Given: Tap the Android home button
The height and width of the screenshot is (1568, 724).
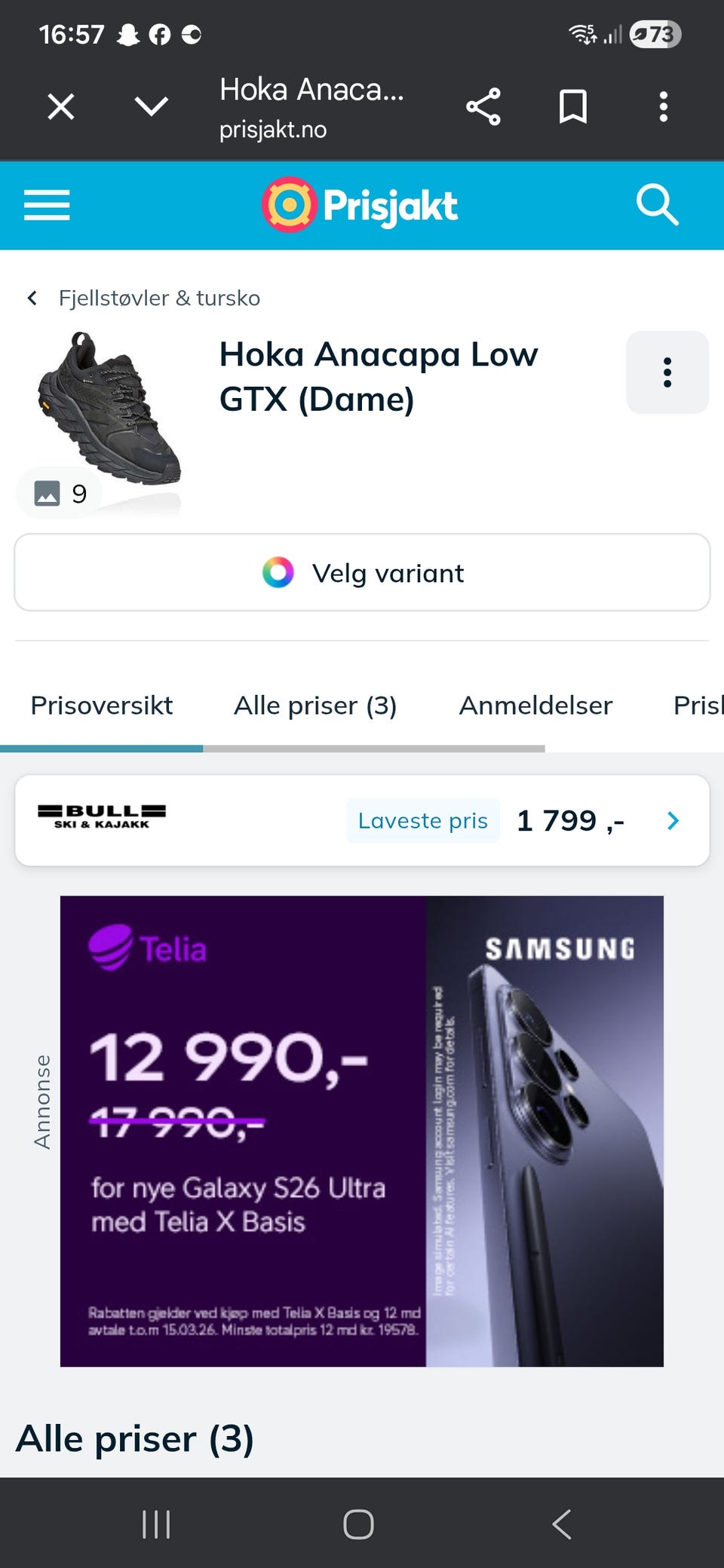Looking at the screenshot, I should point(360,1524).
